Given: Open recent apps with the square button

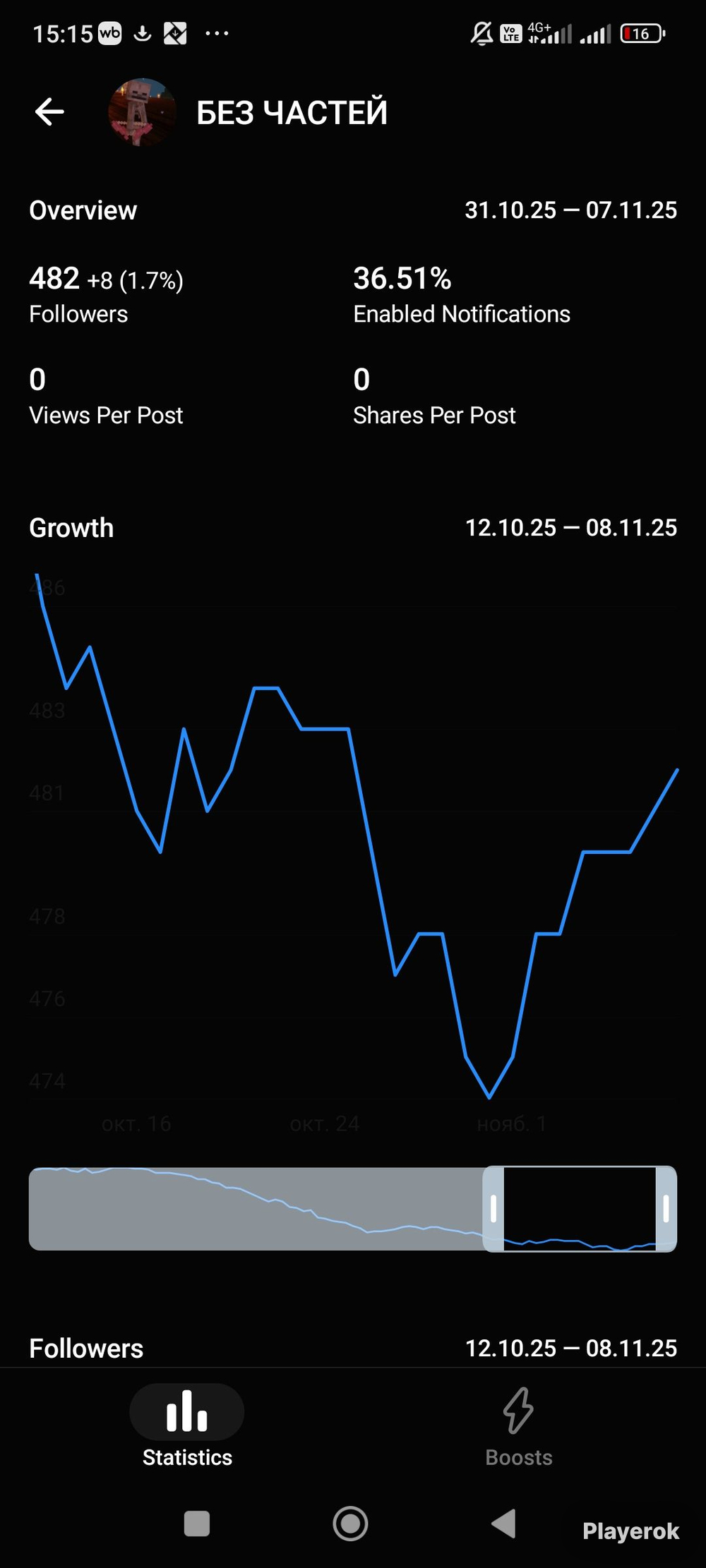Looking at the screenshot, I should tap(197, 1524).
